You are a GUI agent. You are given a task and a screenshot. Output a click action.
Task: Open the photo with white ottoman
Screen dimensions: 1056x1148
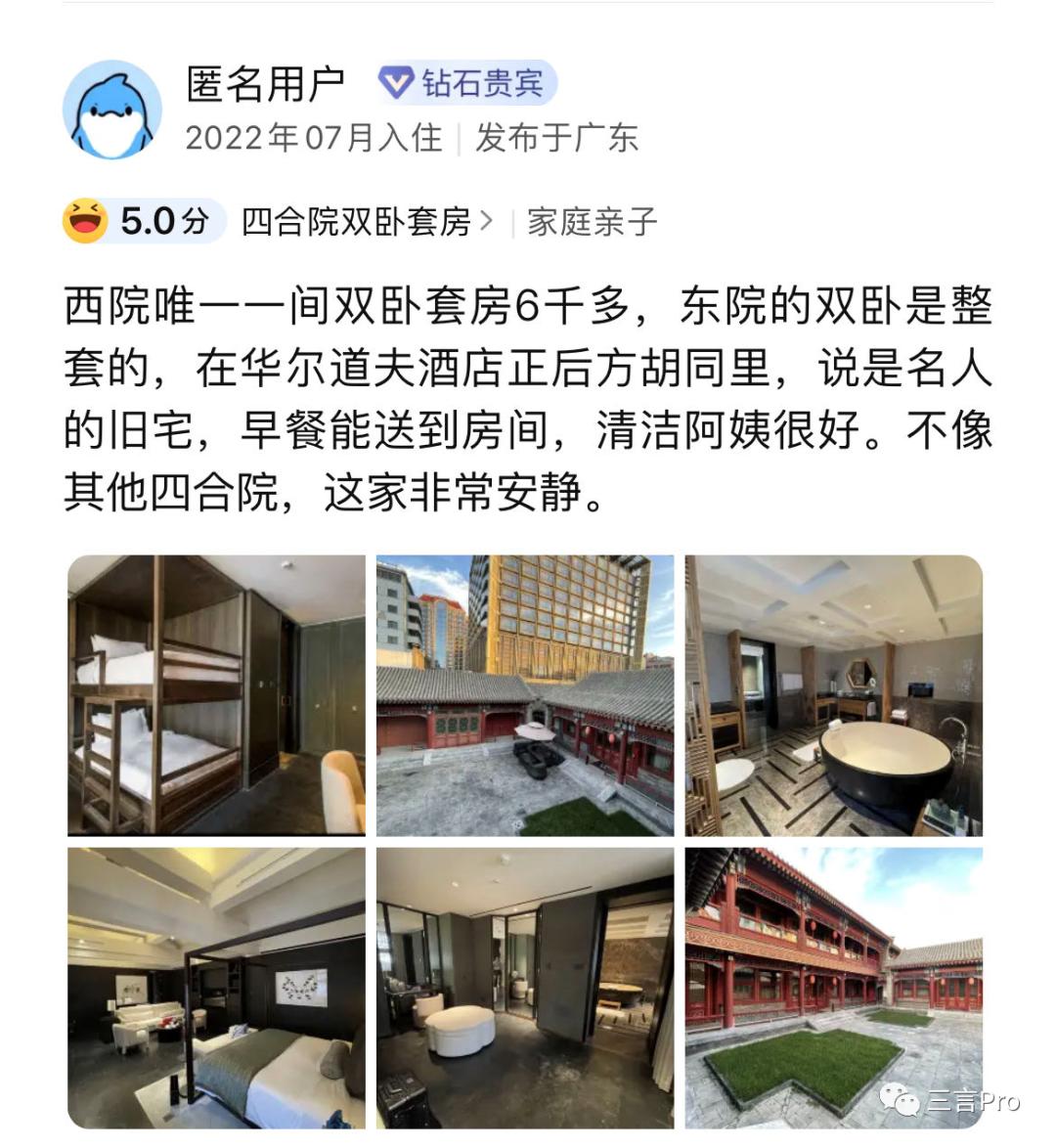pos(525,988)
